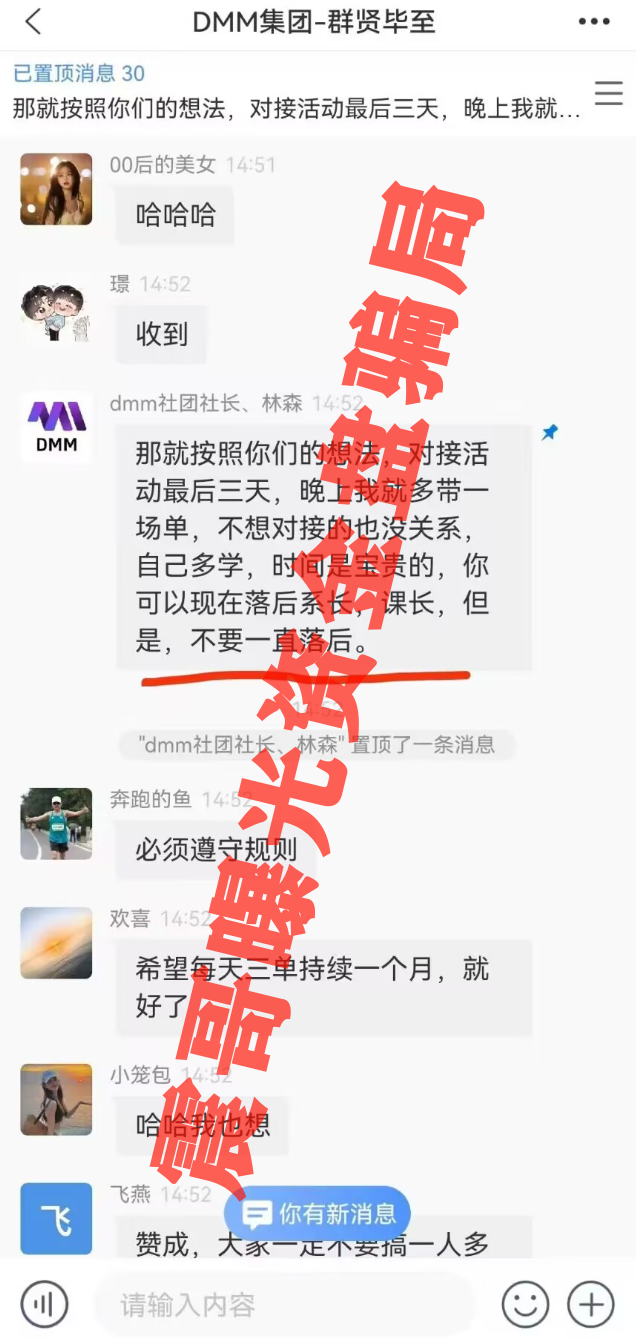This screenshot has height=1340, width=636.
Task: Open the emoji picker
Action: [x=525, y=1304]
